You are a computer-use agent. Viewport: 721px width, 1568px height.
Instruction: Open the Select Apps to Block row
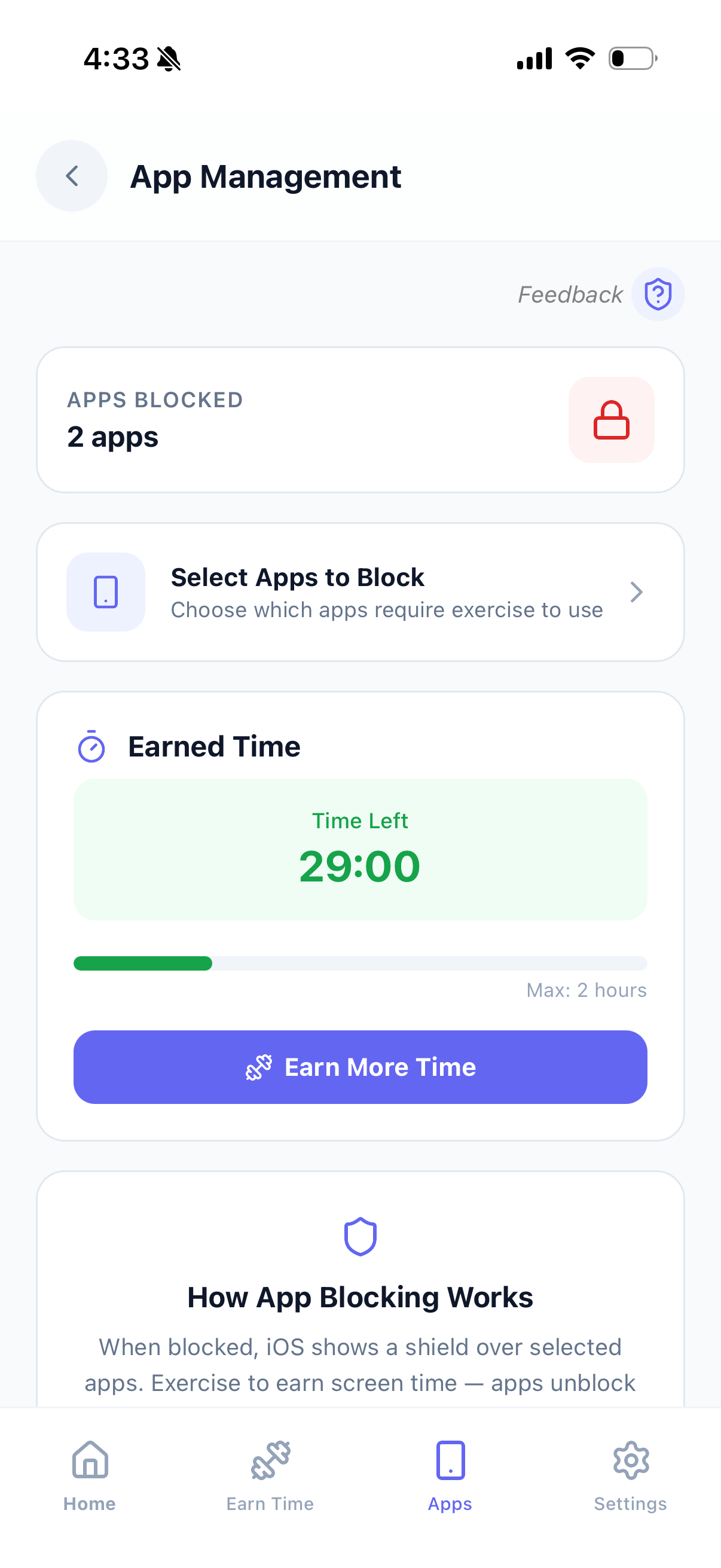coord(361,591)
